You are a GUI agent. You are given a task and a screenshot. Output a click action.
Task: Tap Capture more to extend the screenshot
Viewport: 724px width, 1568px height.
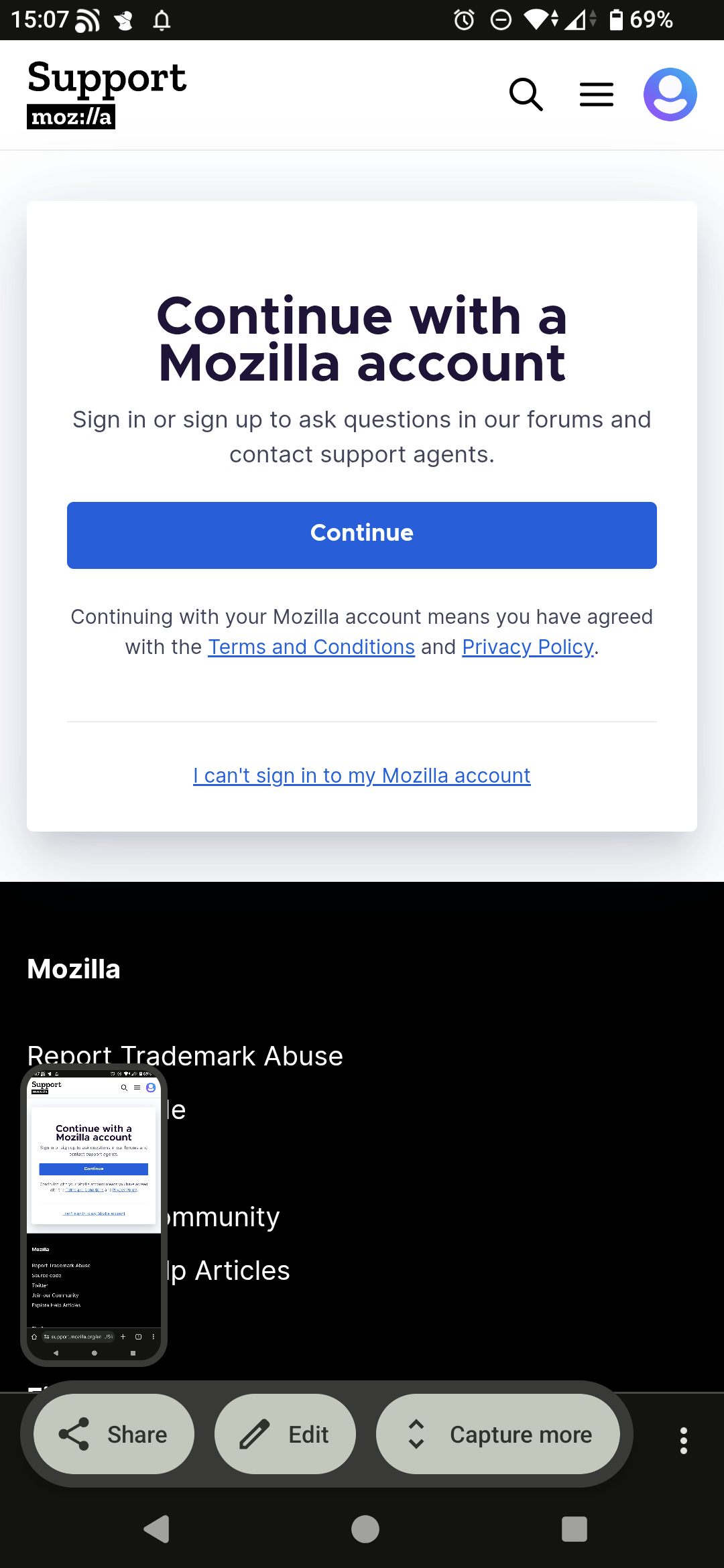click(x=498, y=1434)
